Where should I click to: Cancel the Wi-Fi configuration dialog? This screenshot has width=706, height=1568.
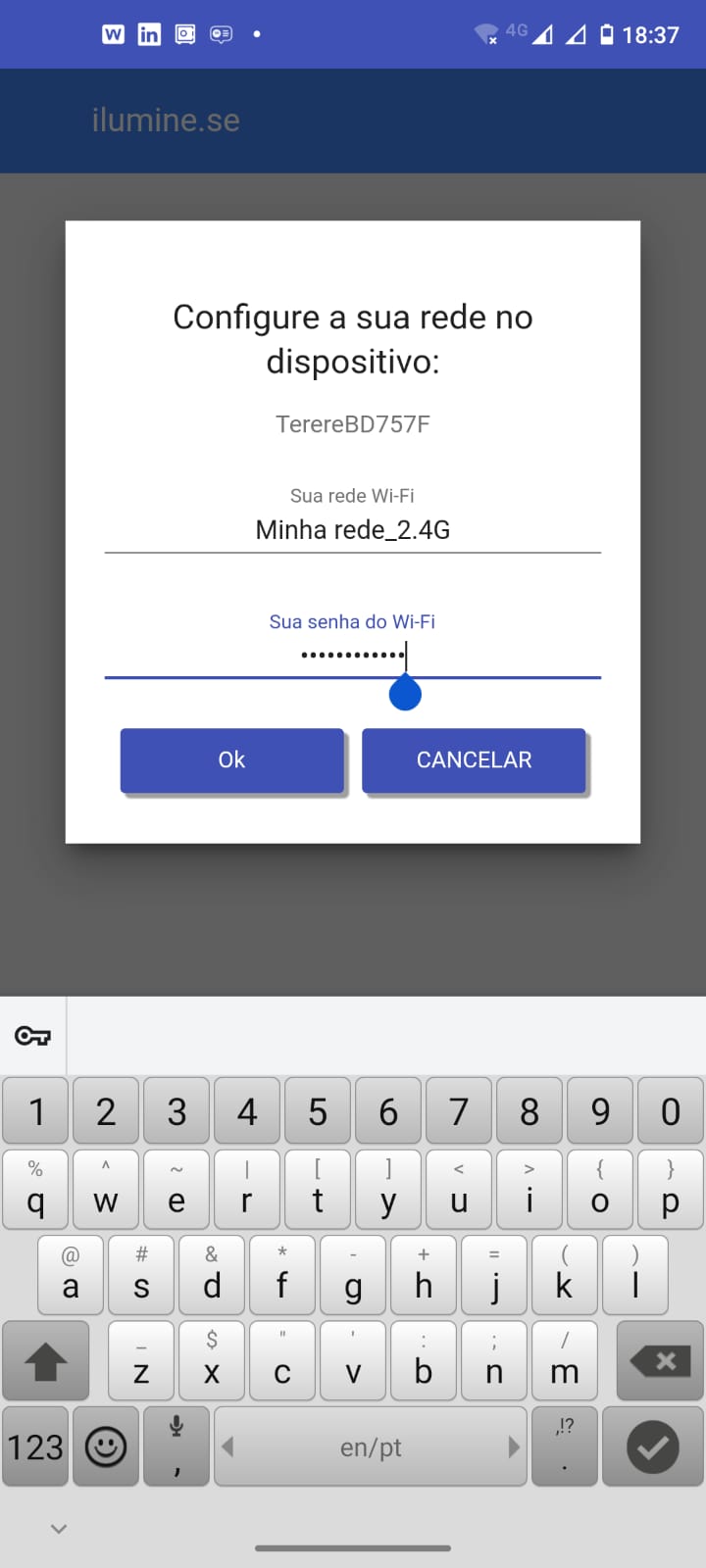coord(474,760)
